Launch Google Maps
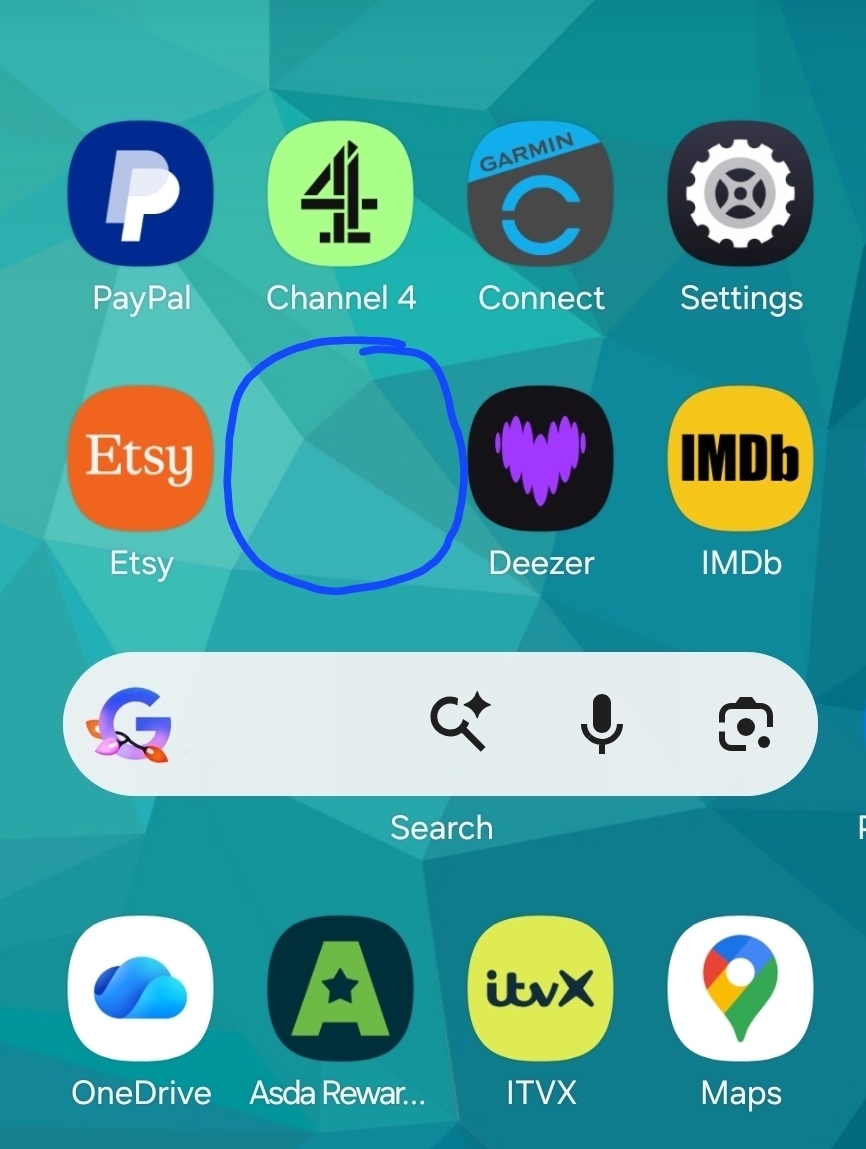866x1149 pixels. click(740, 989)
